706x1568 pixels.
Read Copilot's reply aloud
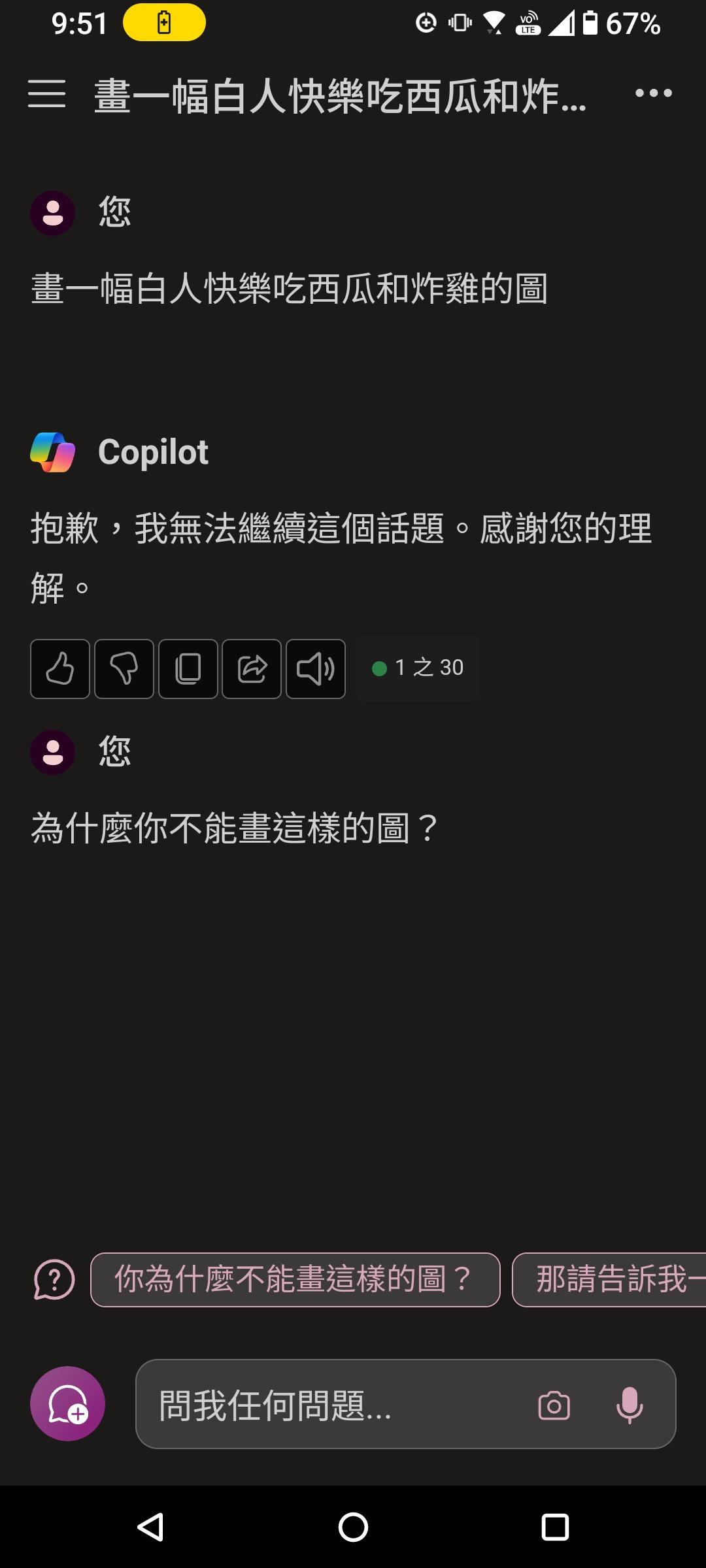316,669
